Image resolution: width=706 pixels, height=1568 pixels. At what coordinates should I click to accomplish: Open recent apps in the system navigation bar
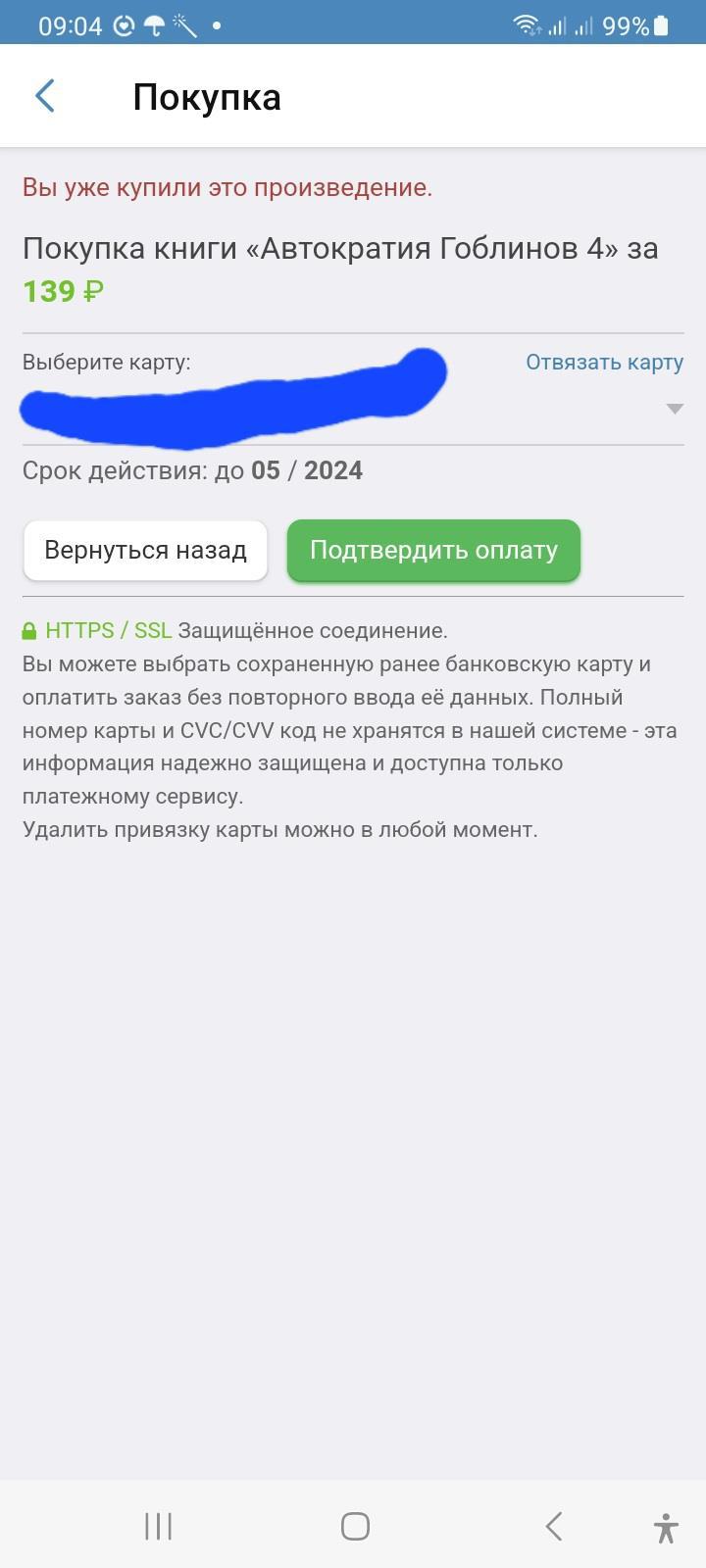158,1526
